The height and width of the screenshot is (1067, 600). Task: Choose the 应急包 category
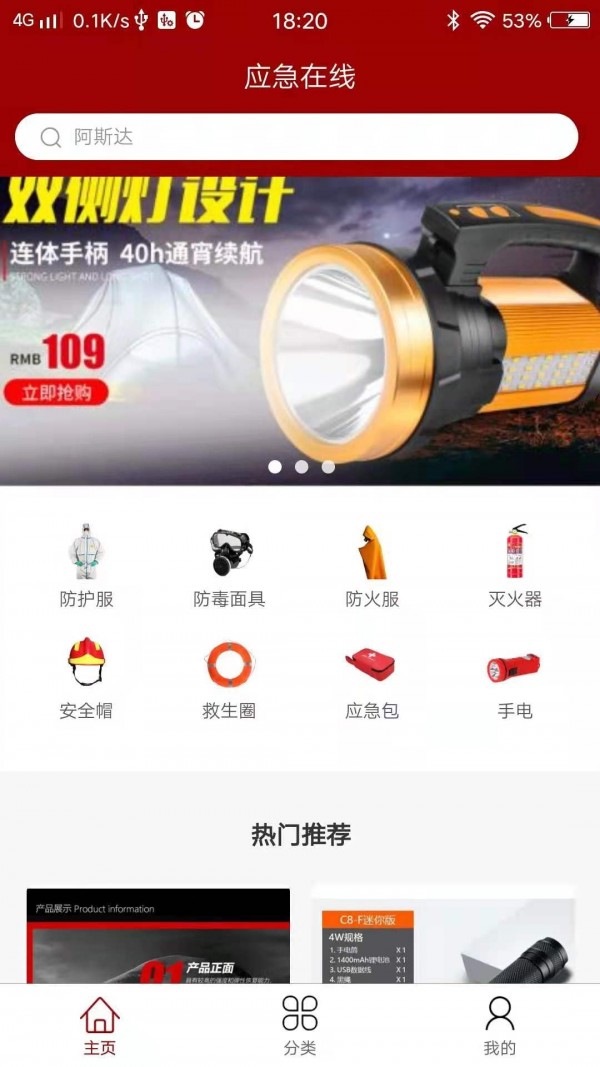pos(372,678)
